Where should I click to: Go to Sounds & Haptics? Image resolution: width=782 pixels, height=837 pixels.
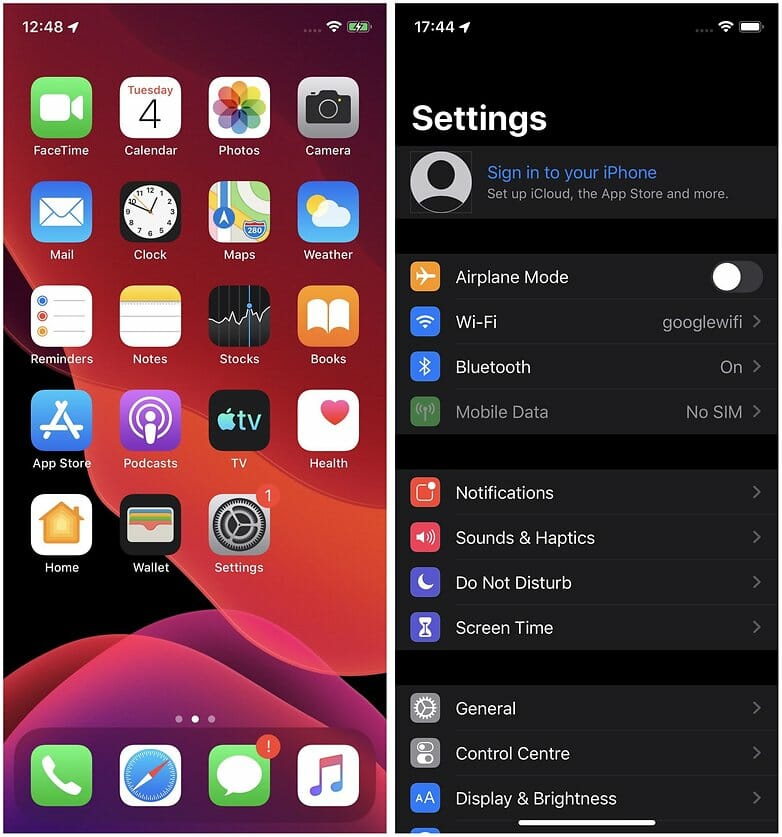click(x=586, y=538)
